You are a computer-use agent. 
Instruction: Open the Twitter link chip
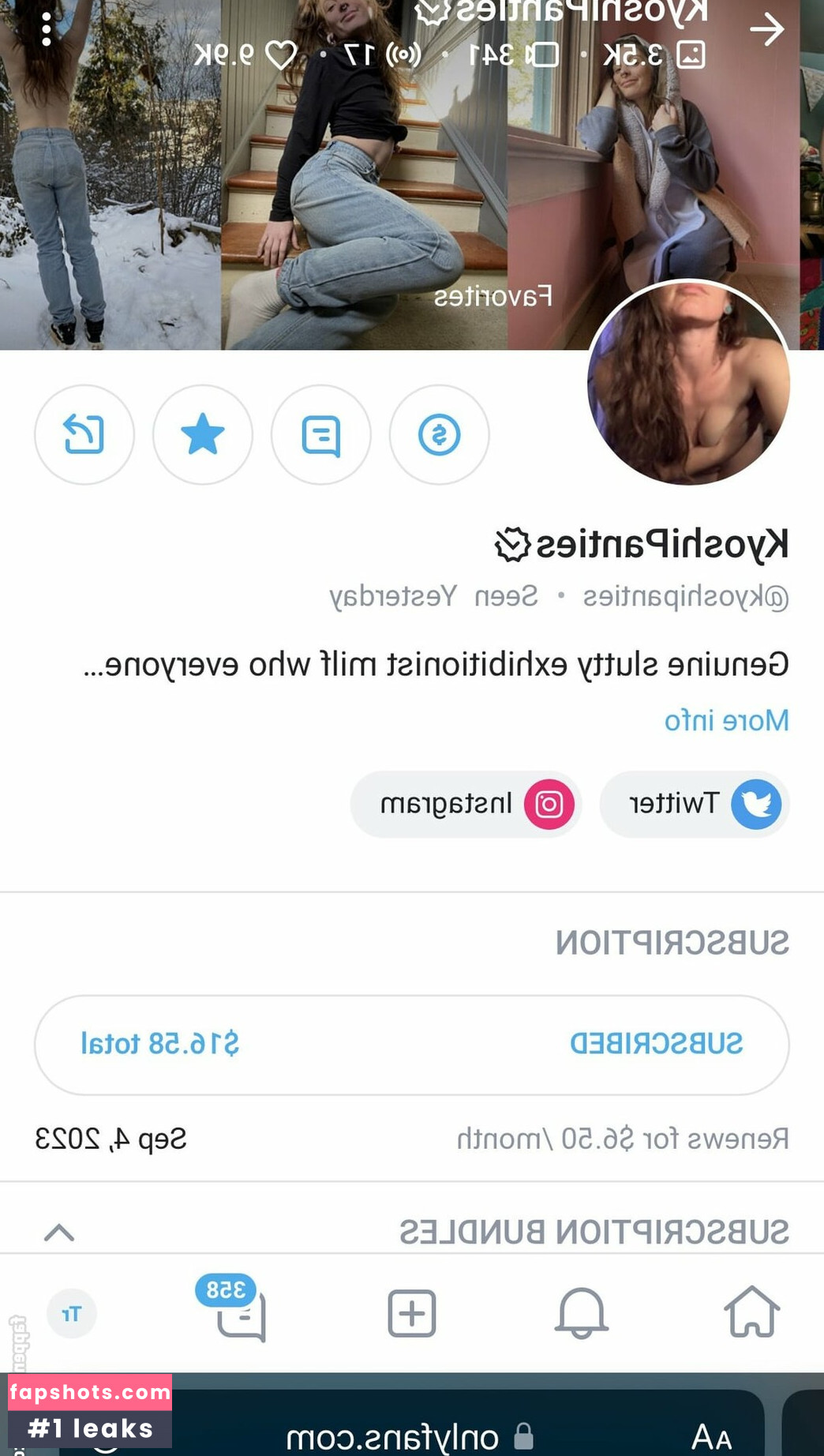click(x=695, y=805)
